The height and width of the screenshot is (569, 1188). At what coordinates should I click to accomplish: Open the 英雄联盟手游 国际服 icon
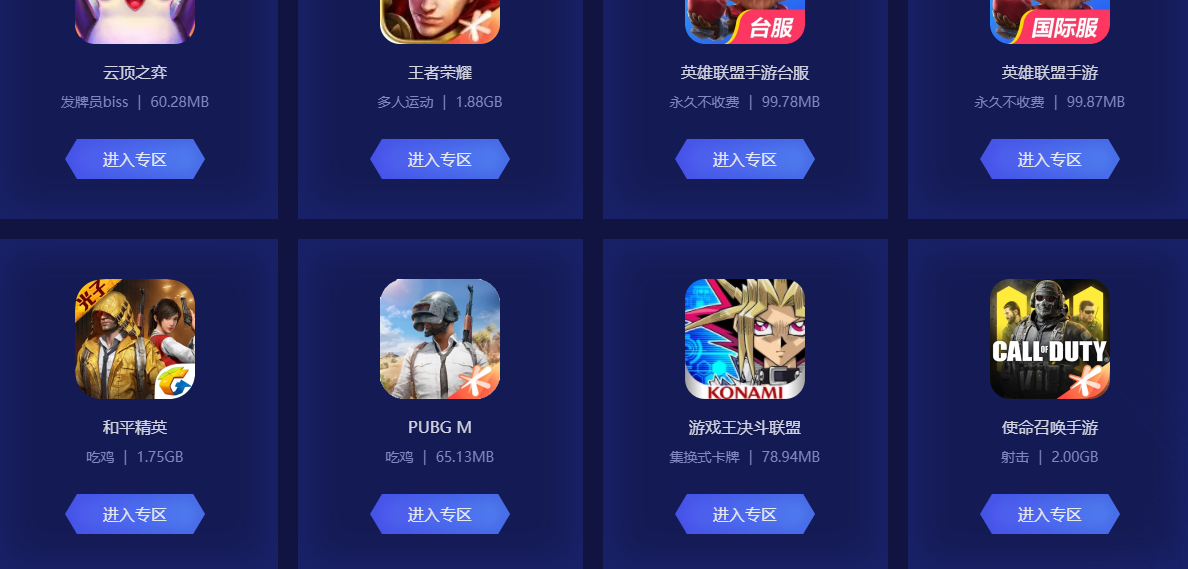[x=1050, y=20]
